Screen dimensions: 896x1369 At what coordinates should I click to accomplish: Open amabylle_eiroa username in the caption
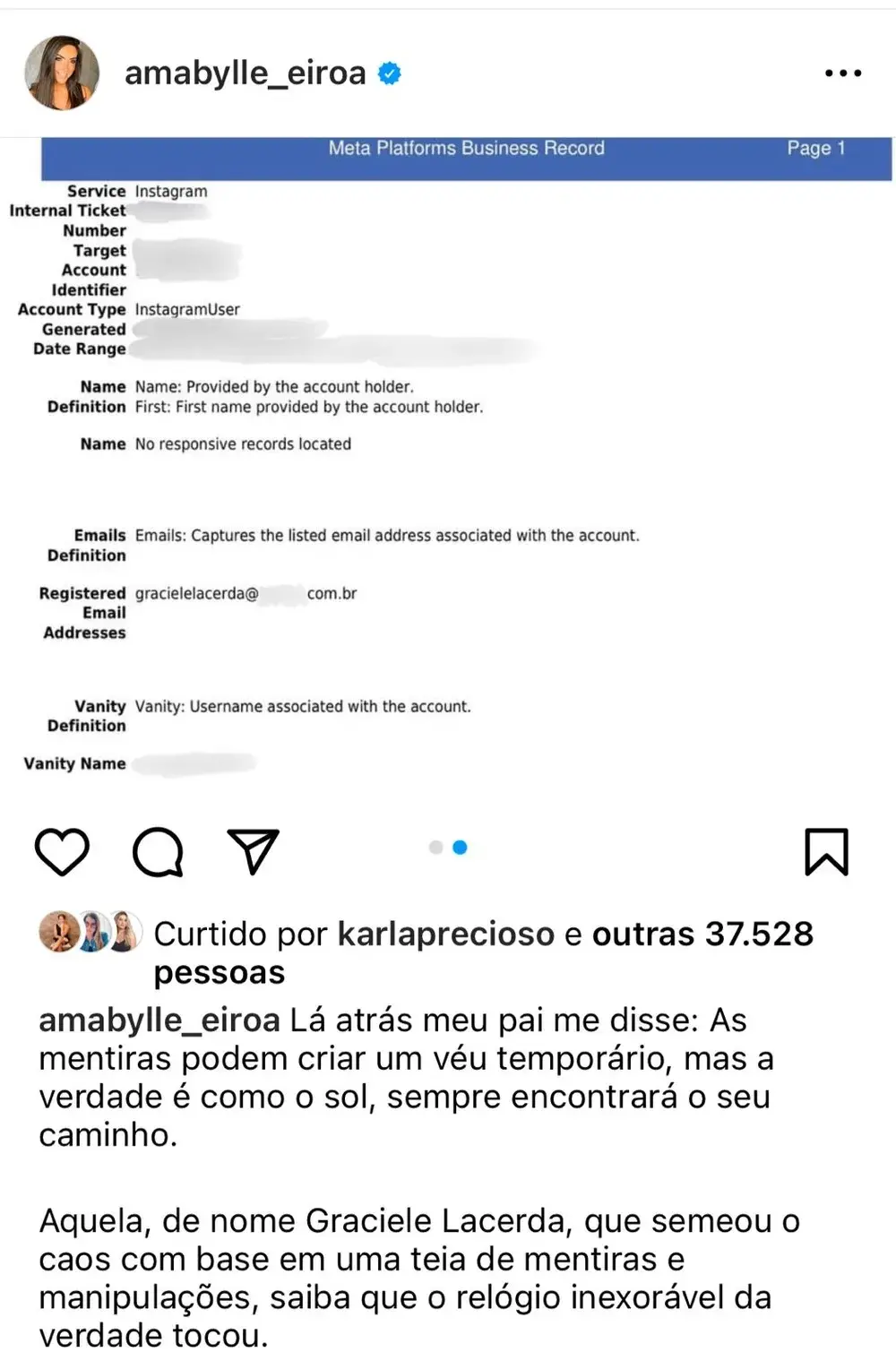159,1020
